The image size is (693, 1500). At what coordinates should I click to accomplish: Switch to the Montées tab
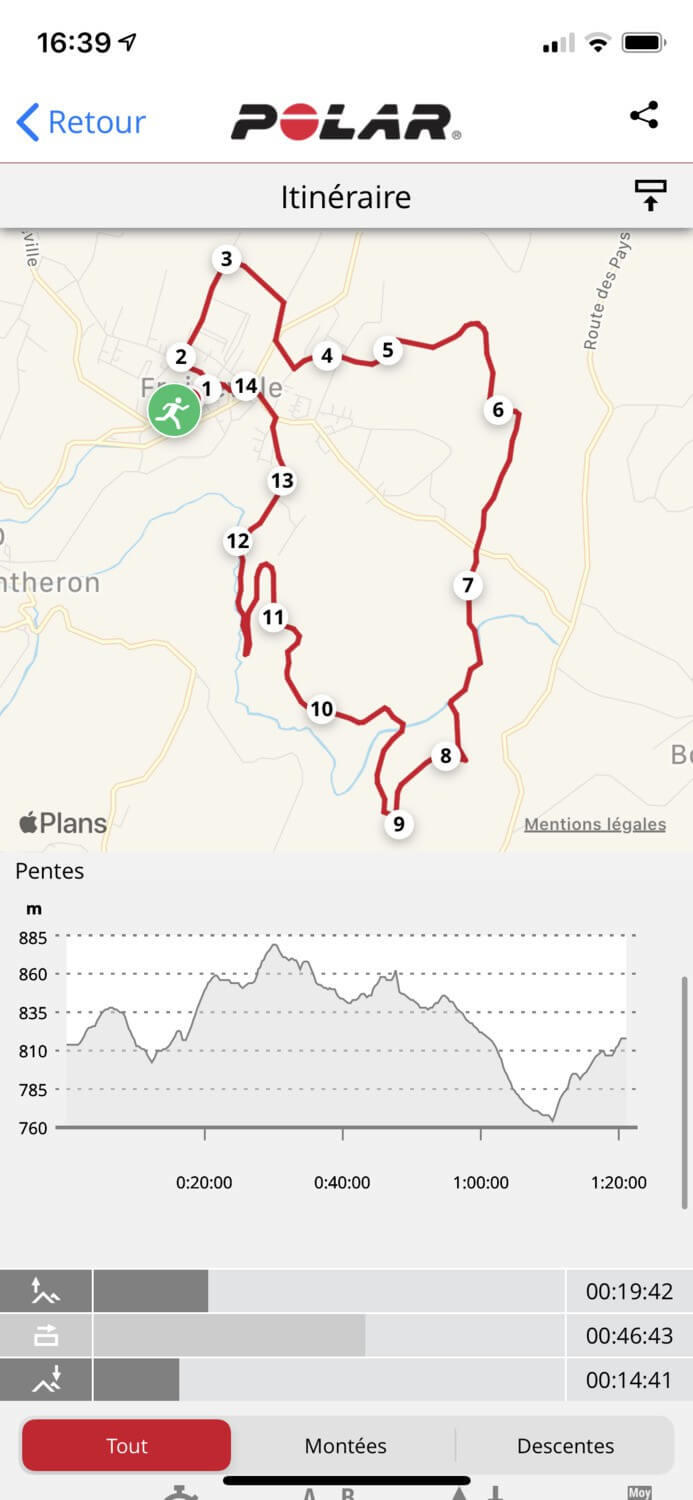point(345,1445)
